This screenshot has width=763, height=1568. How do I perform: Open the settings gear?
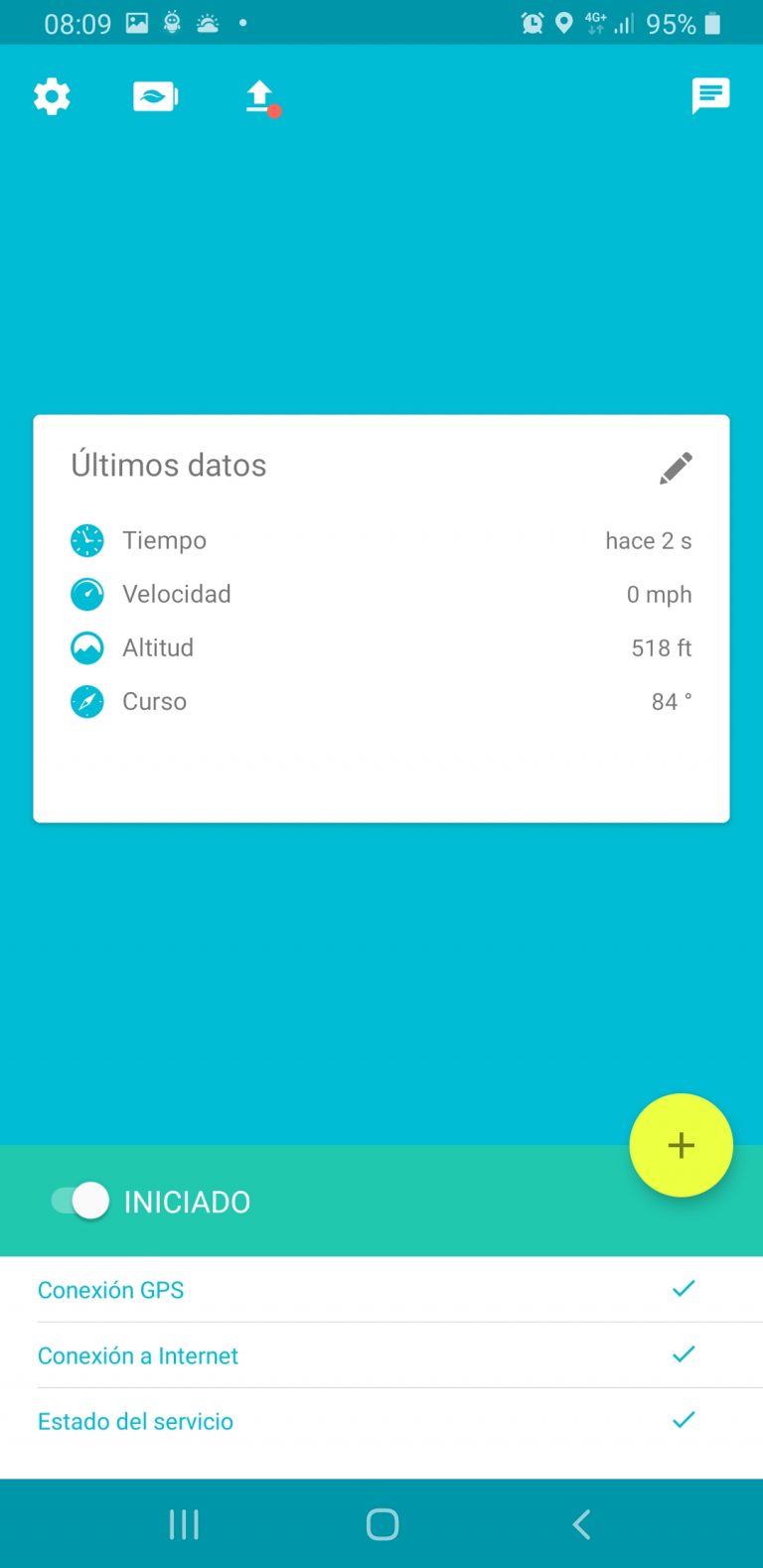52,97
